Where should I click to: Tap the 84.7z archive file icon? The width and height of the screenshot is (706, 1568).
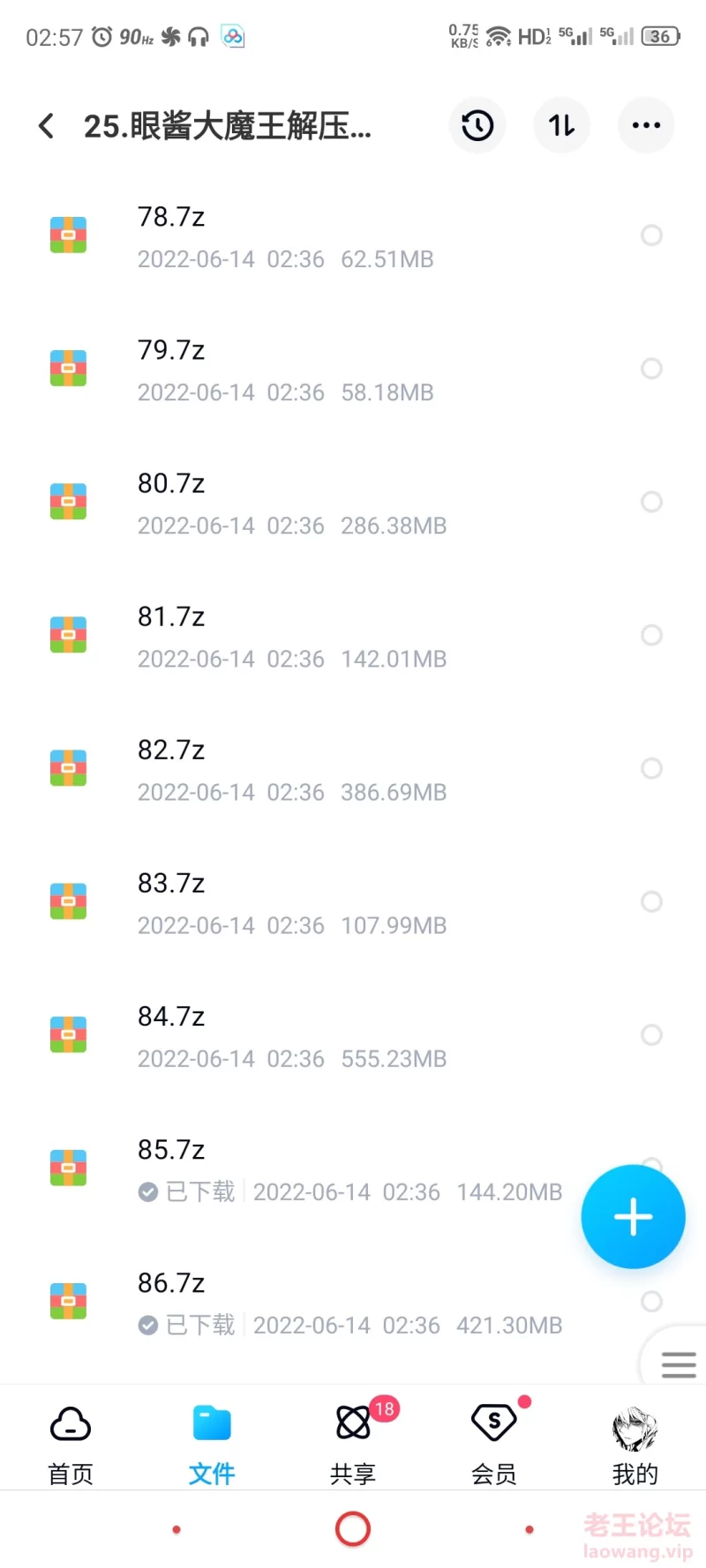68,1034
